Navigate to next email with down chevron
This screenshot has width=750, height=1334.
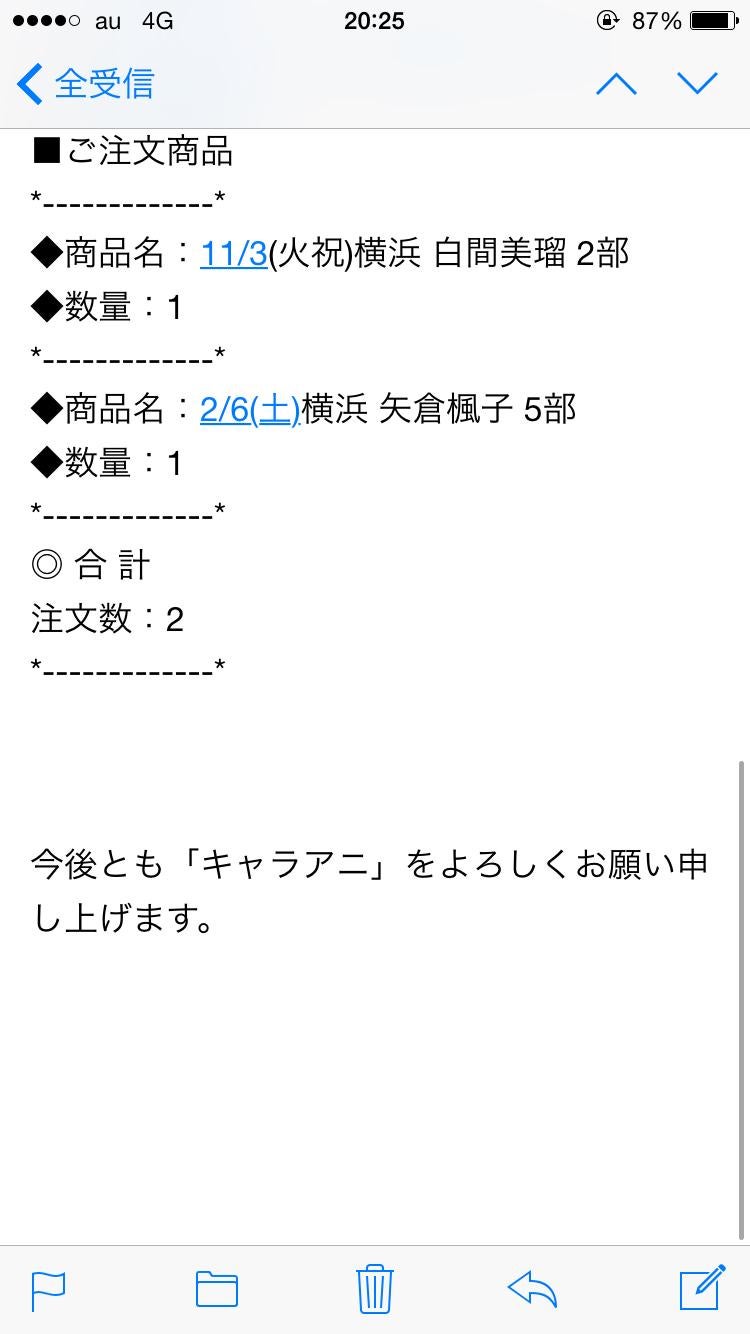click(x=697, y=84)
